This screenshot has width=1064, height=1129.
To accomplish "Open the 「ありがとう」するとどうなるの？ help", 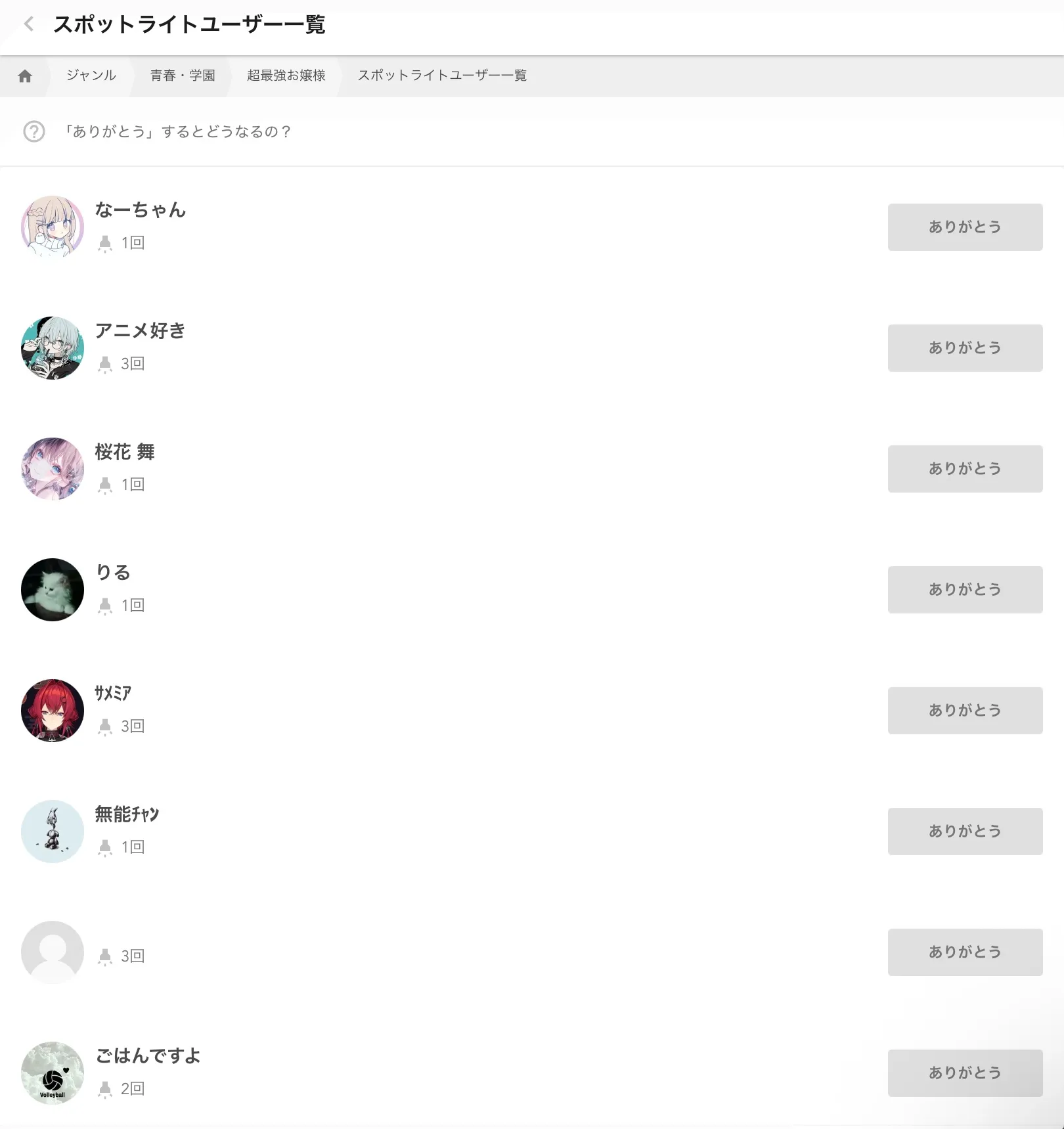I will pos(177,132).
